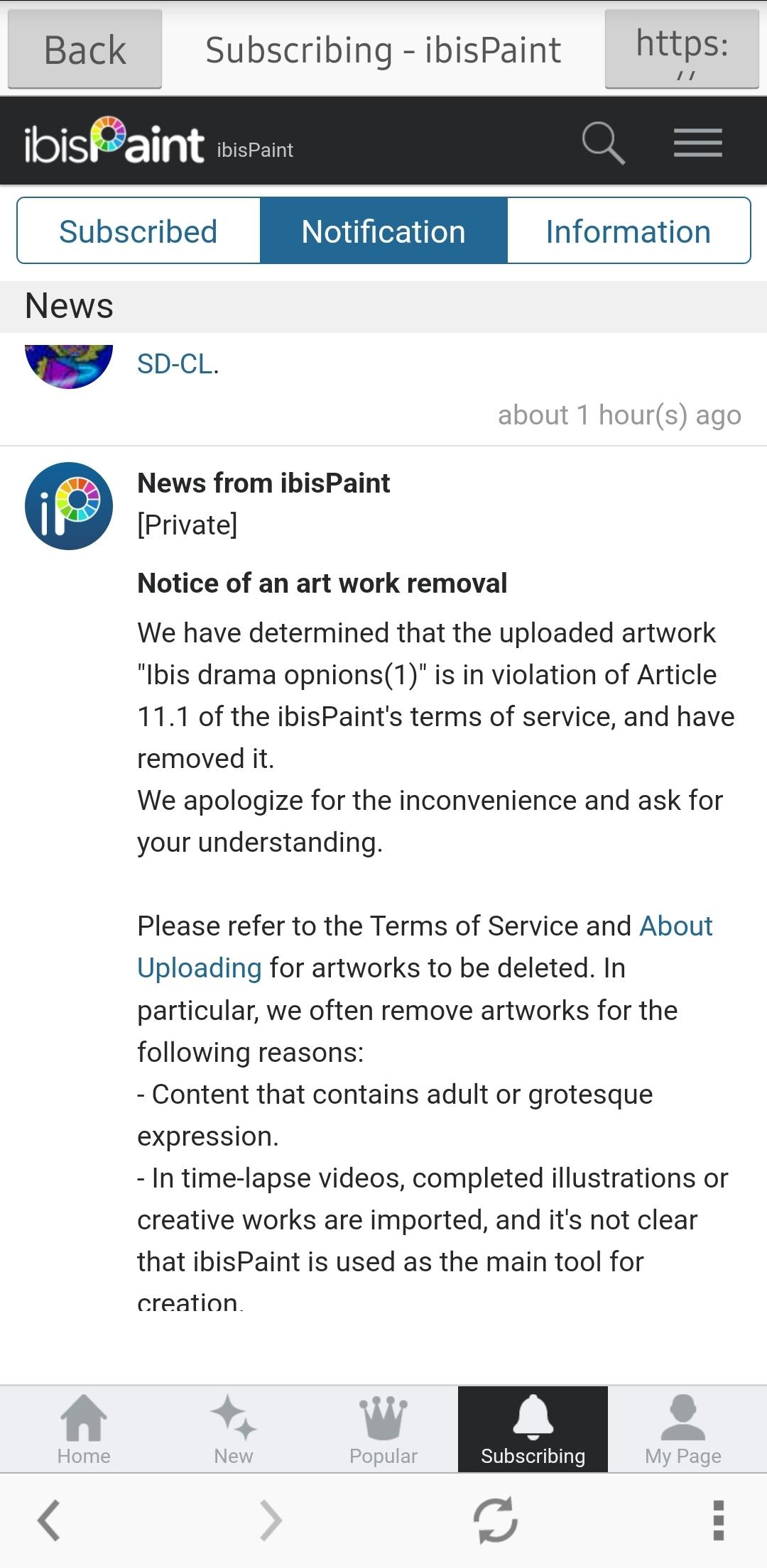Tap the ibisPaint logo in header

114,143
